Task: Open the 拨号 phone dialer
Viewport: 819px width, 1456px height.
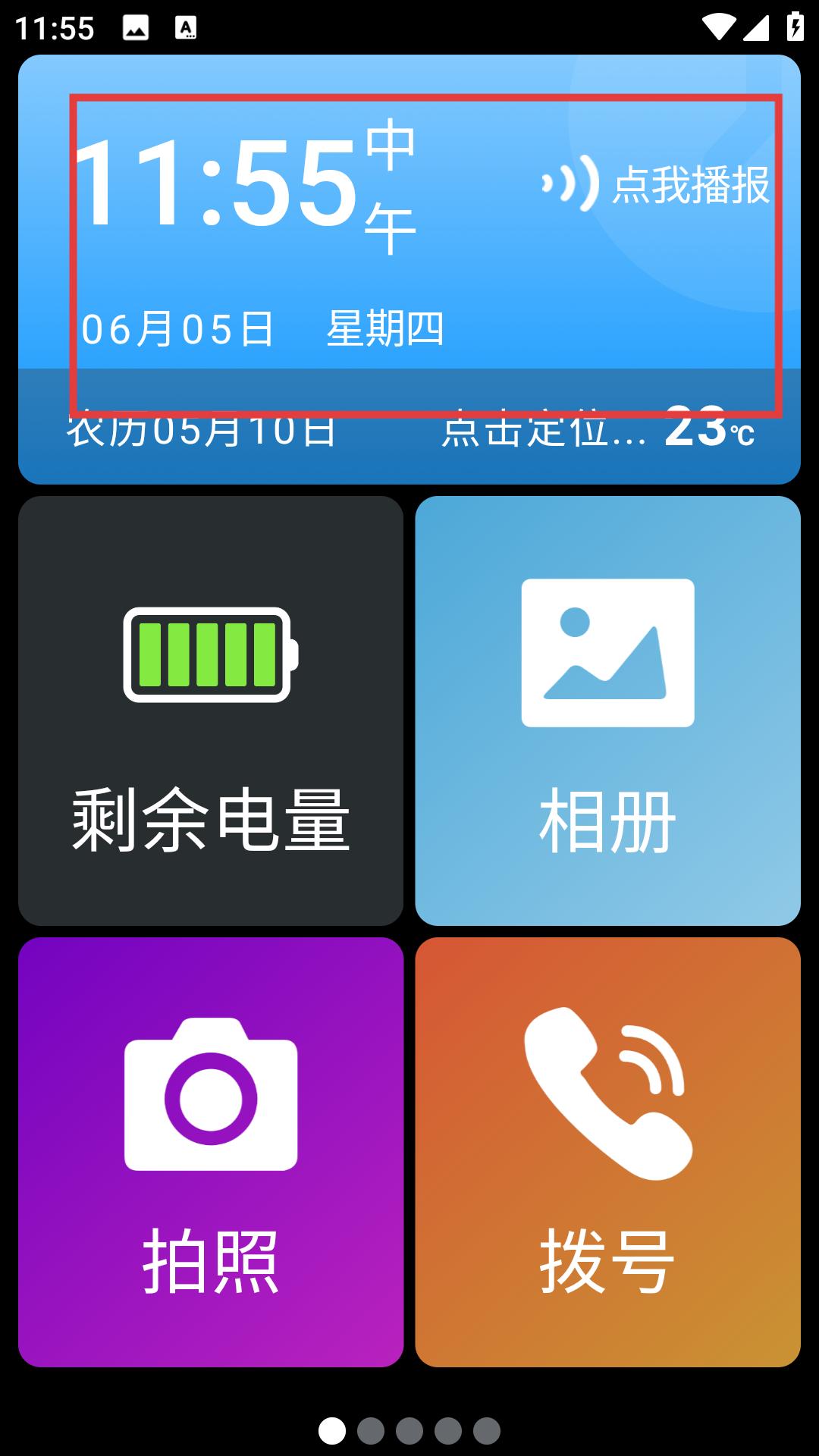Action: [x=607, y=1152]
